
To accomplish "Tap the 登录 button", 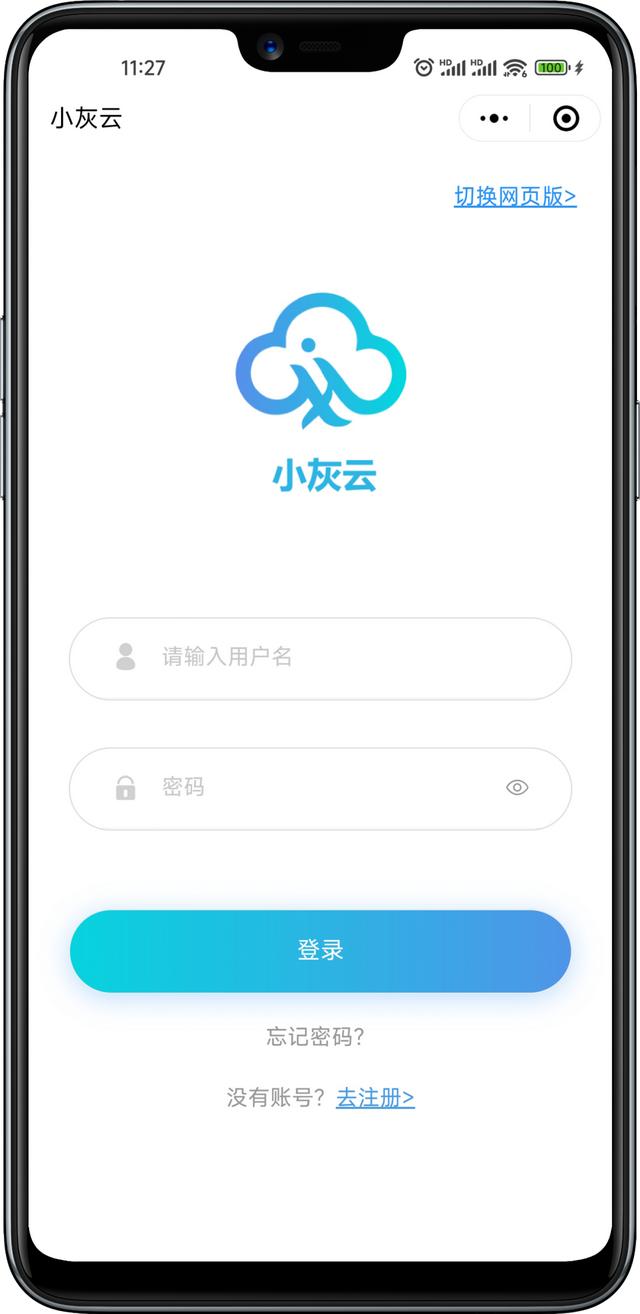I will tap(320, 951).
